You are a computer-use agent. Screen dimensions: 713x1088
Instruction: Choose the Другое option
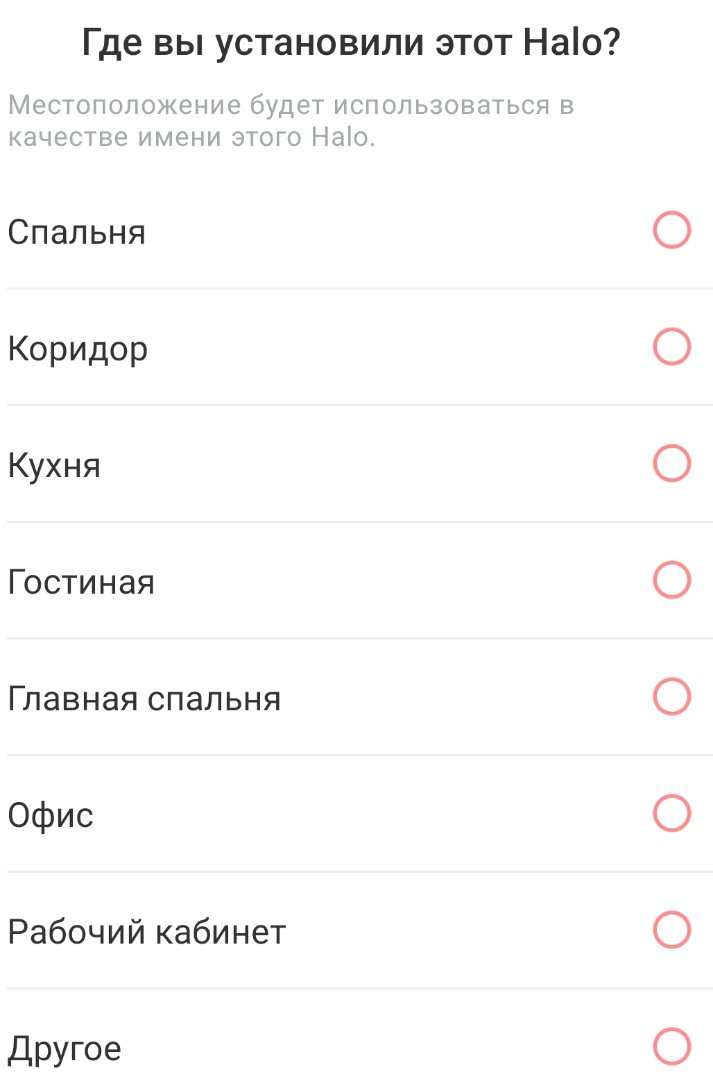point(671,1047)
